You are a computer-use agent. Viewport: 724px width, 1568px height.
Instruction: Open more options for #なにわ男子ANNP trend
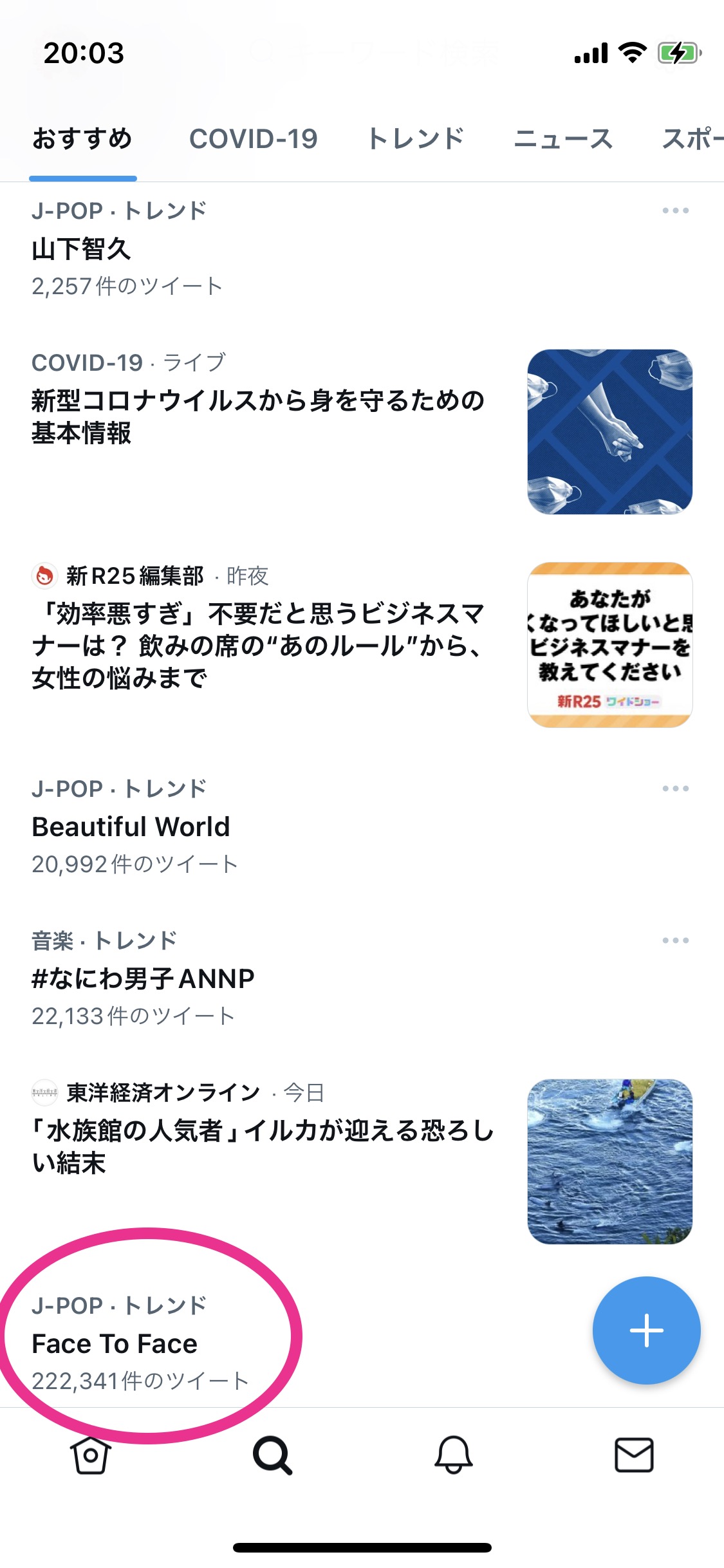[x=675, y=940]
